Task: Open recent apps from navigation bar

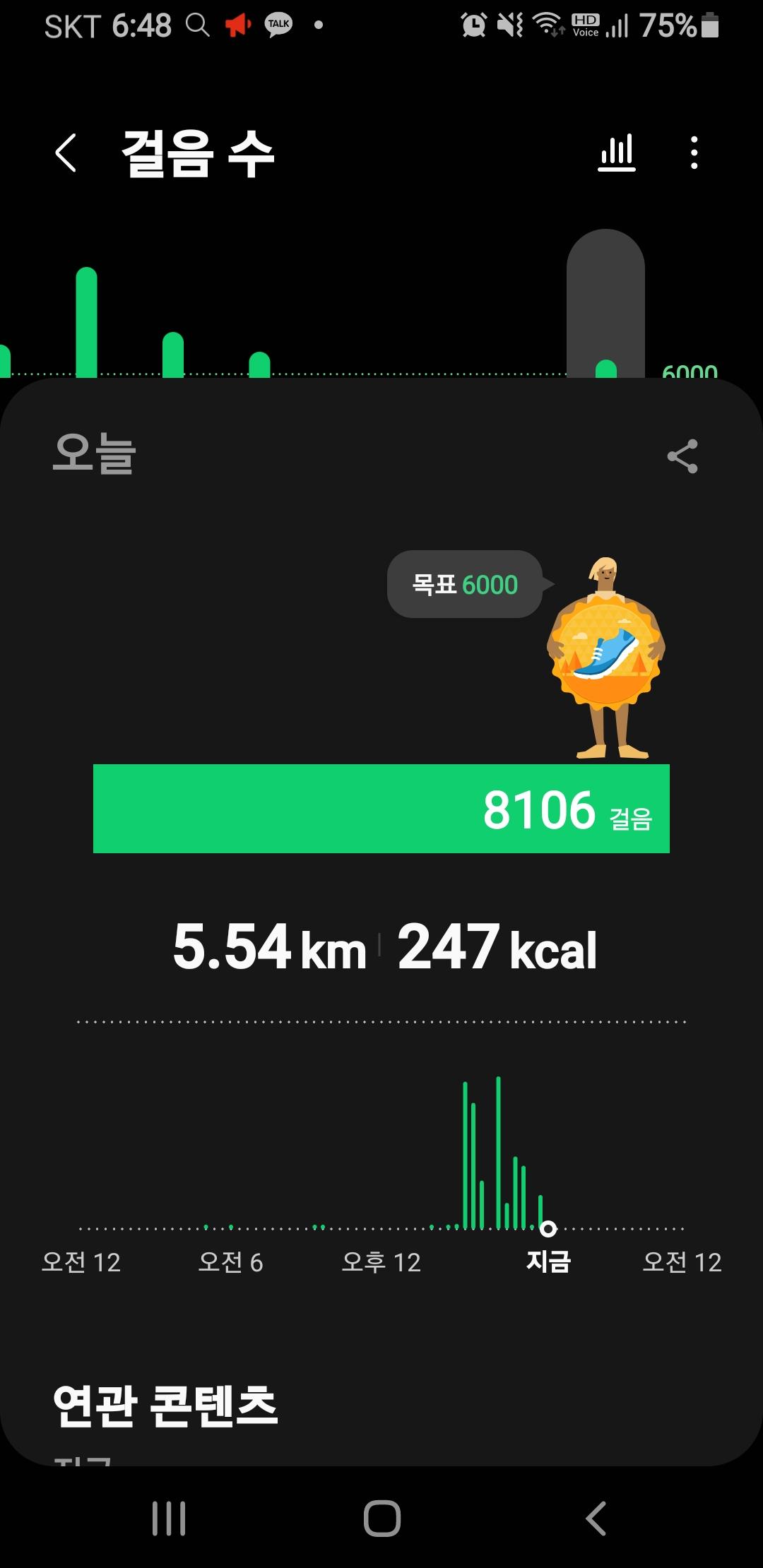Action: pos(169,1518)
